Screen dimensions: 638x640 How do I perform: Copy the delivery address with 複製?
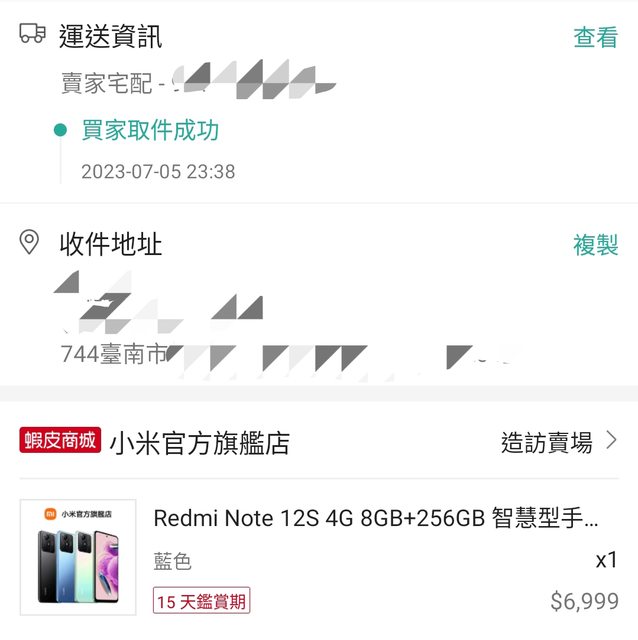pos(595,245)
